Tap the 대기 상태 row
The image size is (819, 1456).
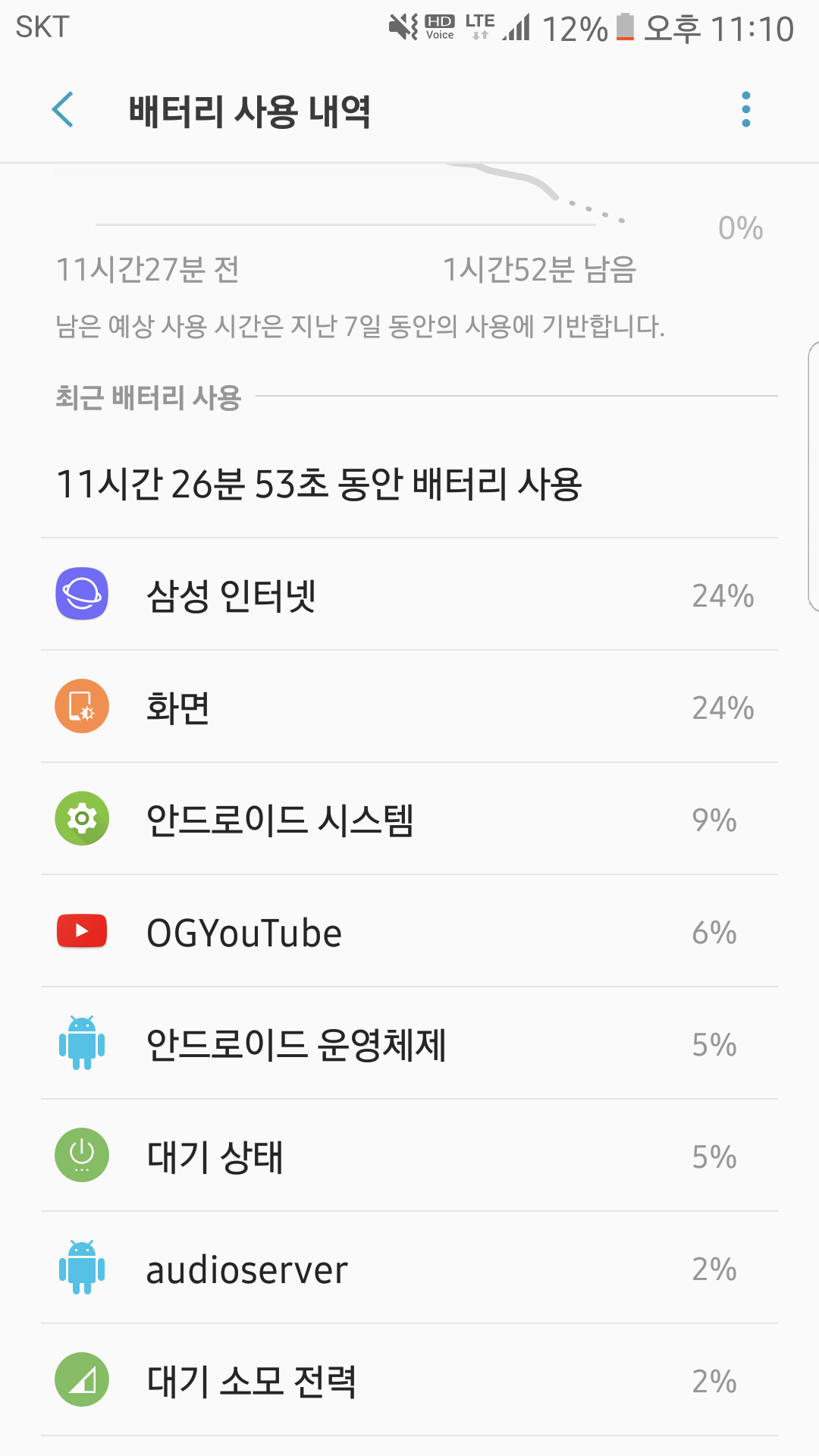tap(409, 1156)
